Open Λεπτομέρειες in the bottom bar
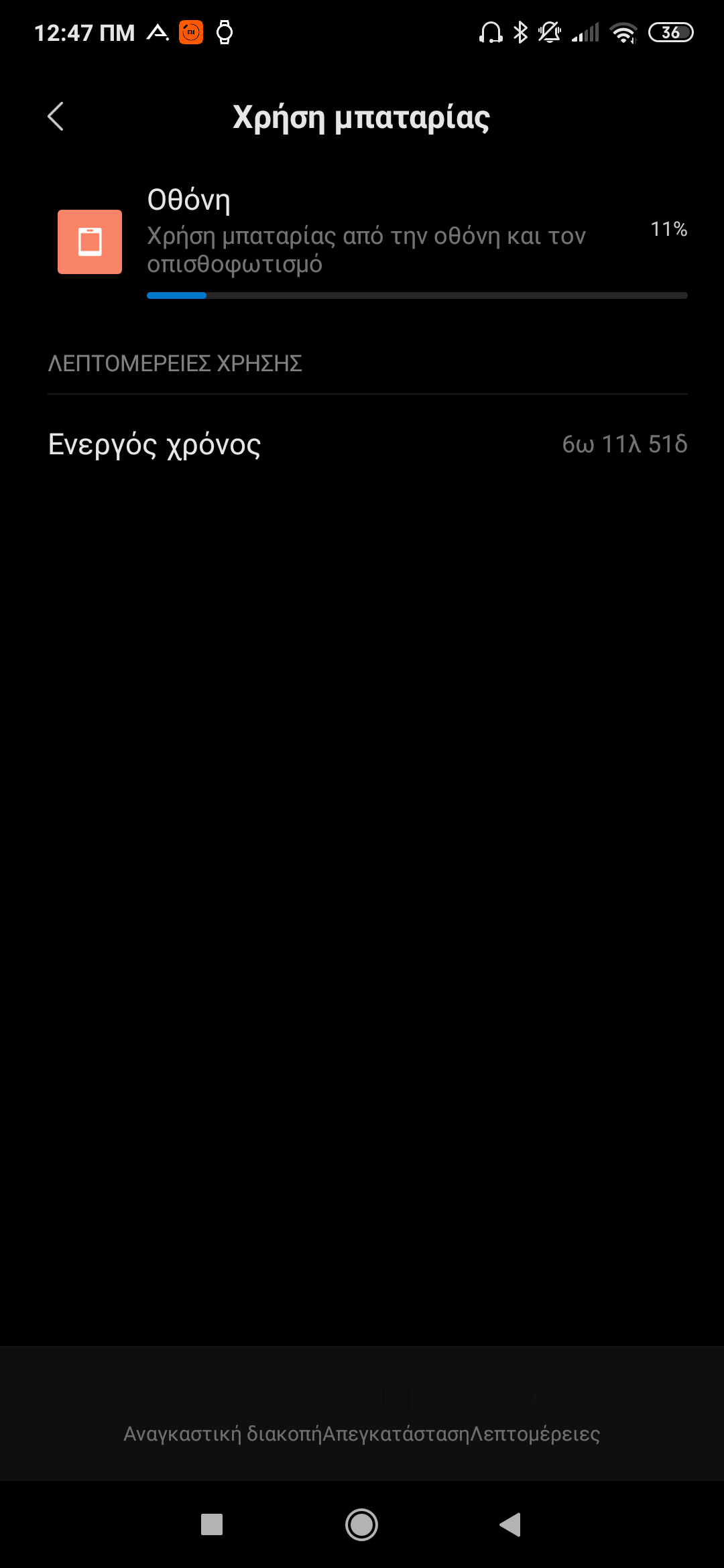The image size is (724, 1568). tap(535, 1414)
